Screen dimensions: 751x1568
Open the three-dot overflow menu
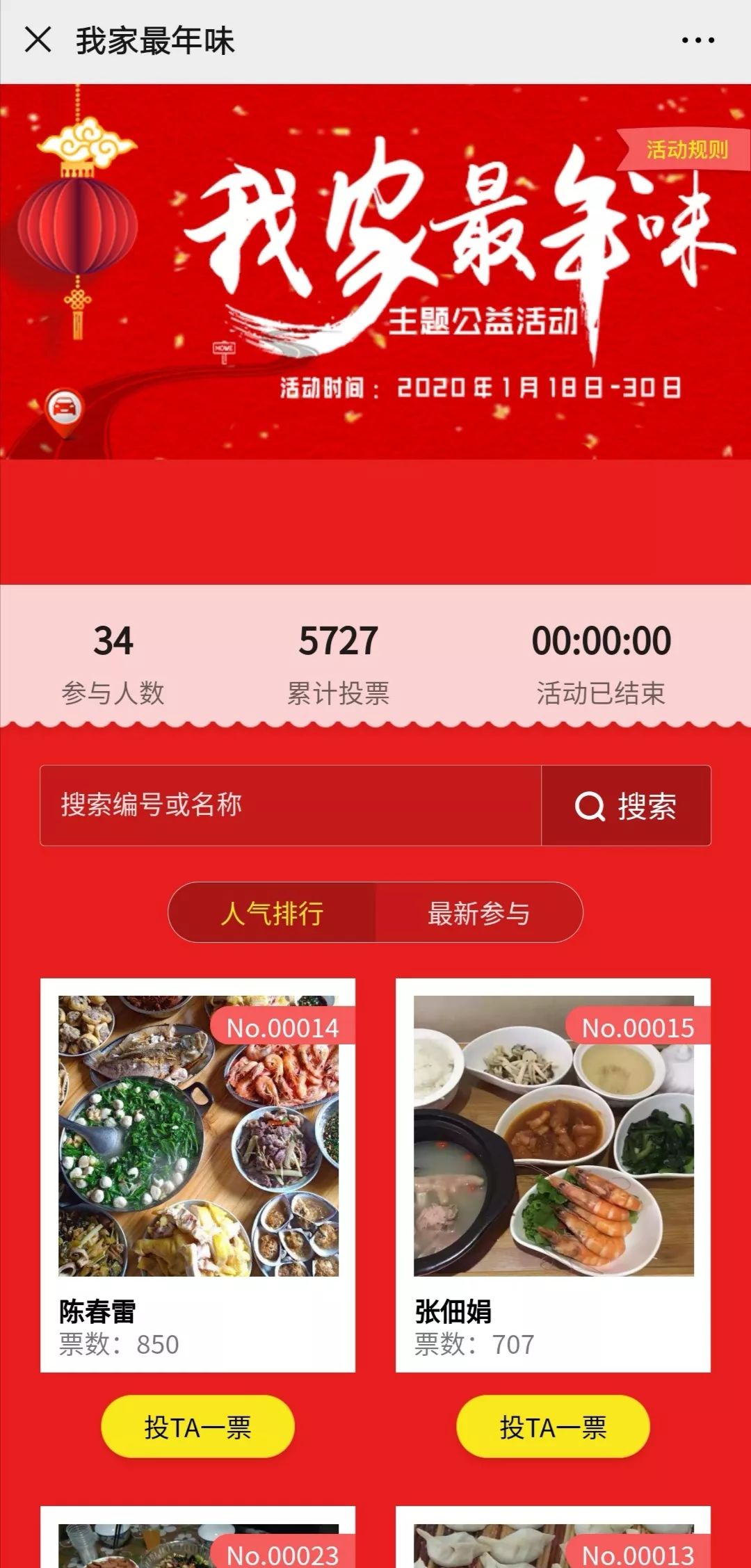click(x=697, y=40)
